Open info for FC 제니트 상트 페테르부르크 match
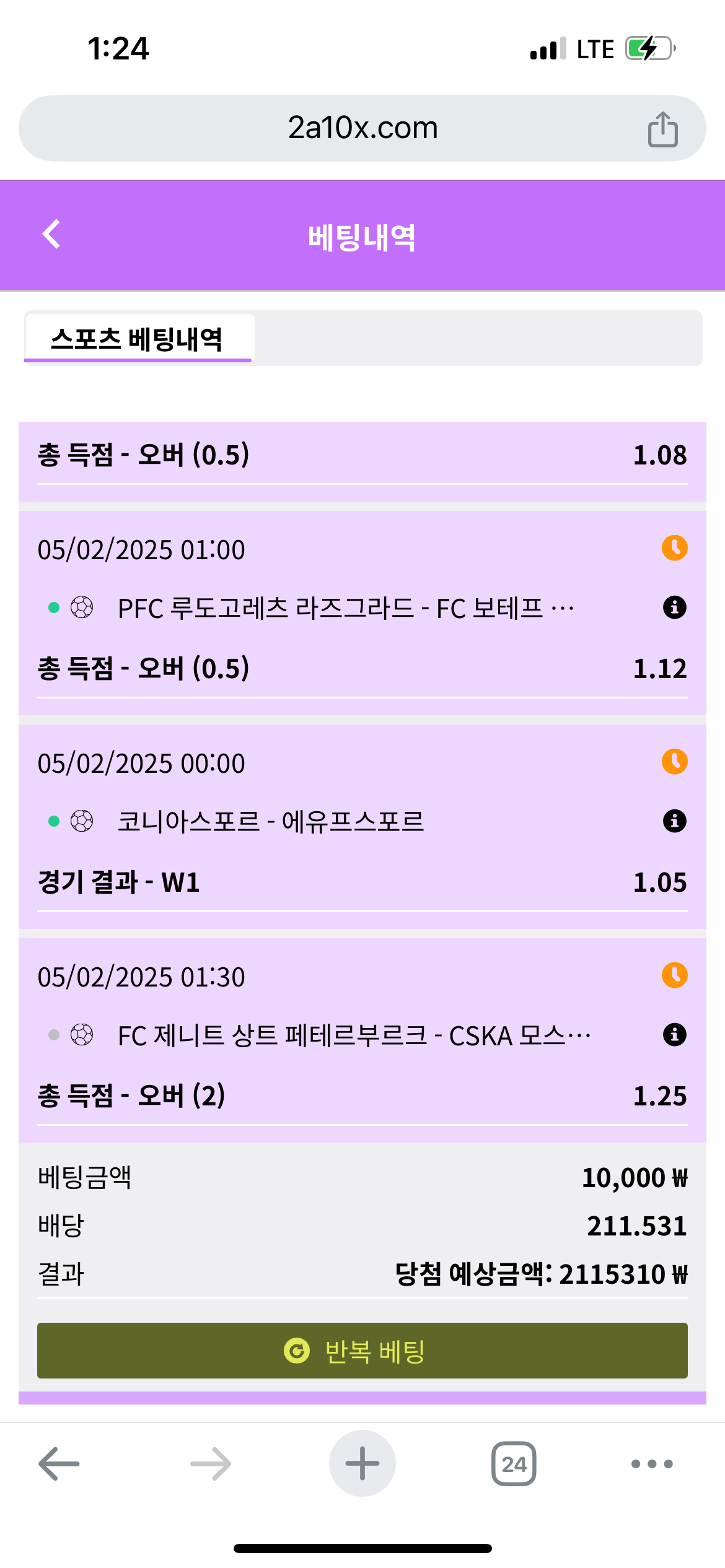This screenshot has width=725, height=1568. click(674, 1035)
